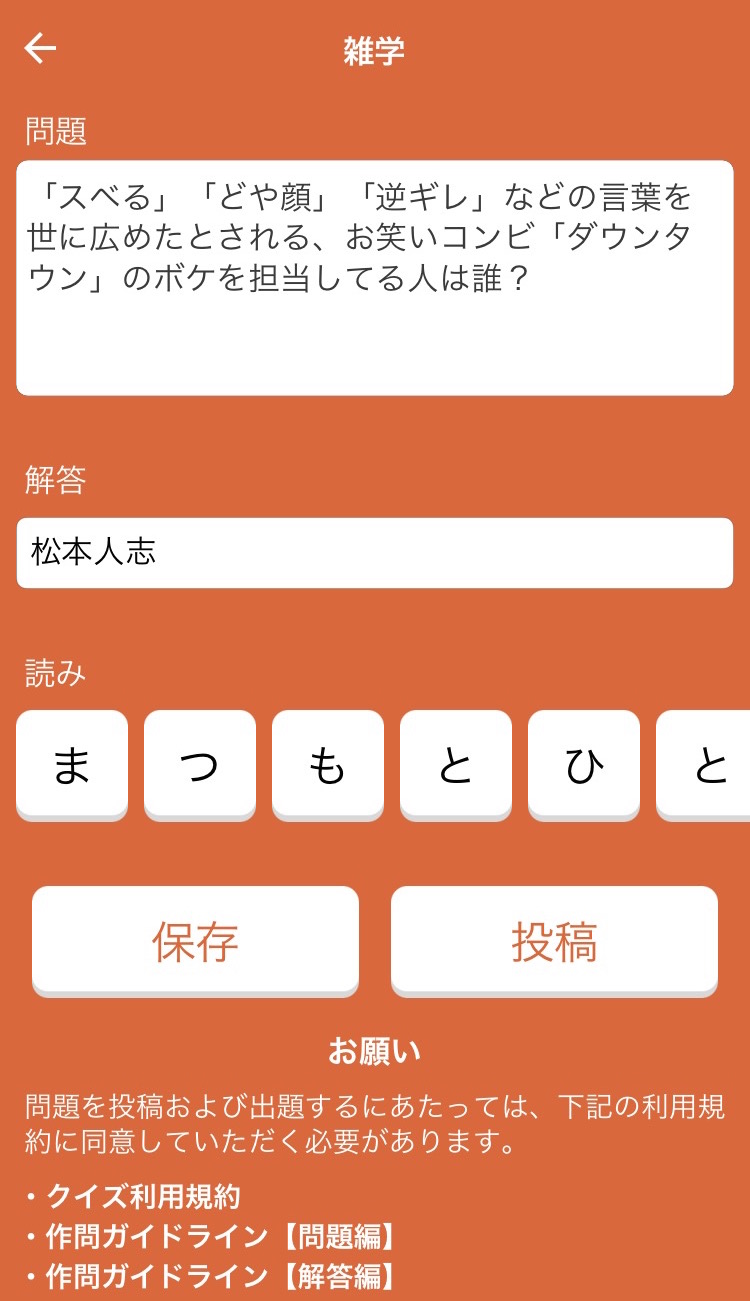This screenshot has width=750, height=1301.
Task: Open クイズ利用規約 link
Action: pos(144,1196)
